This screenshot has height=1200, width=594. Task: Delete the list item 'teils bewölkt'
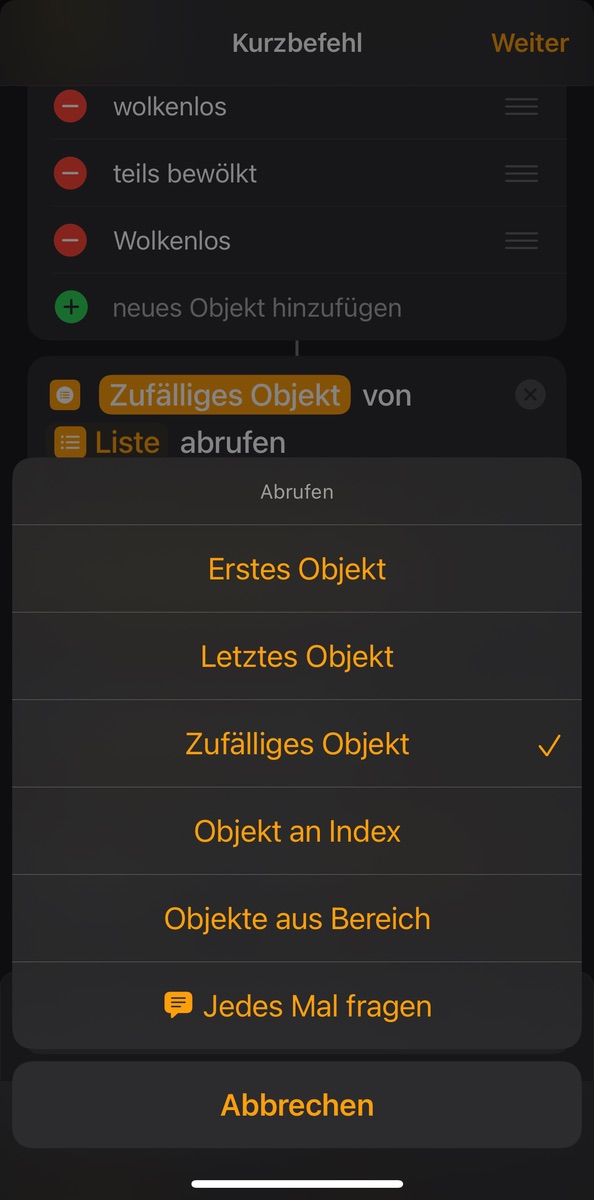click(70, 173)
